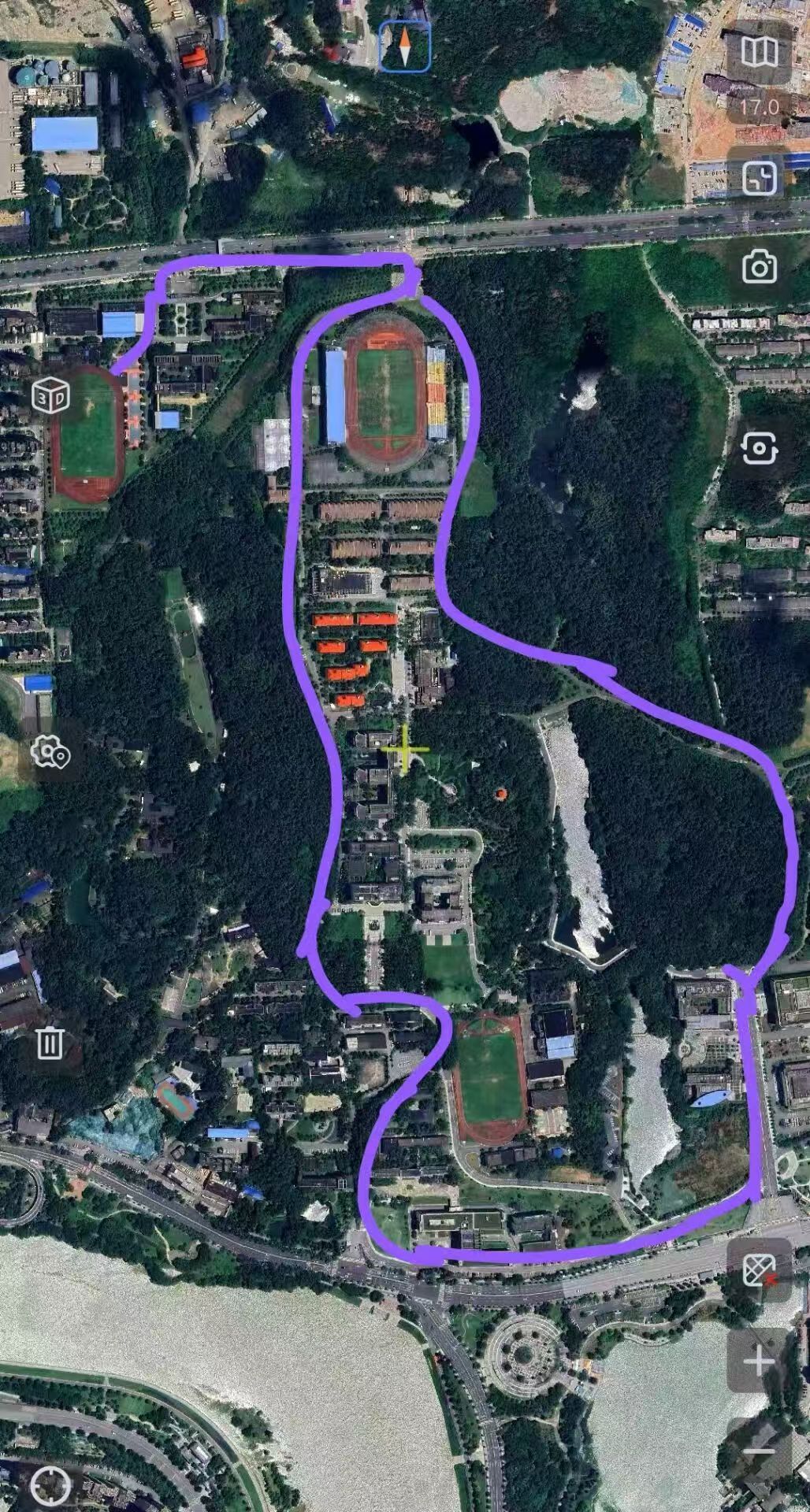Open the map tile layout icon
This screenshot has height=1512, width=810.
click(x=760, y=178)
